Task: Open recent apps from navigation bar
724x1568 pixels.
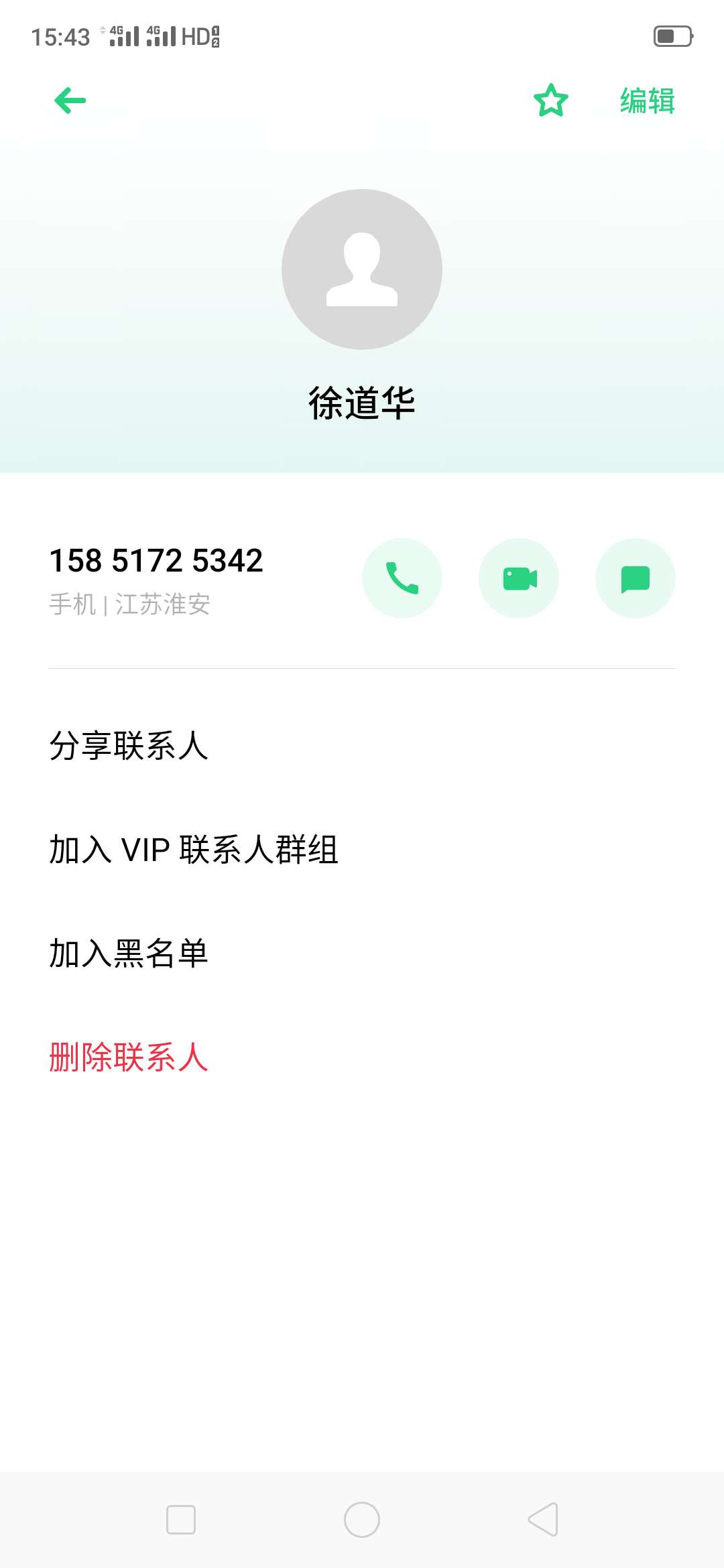Action: 181,1520
